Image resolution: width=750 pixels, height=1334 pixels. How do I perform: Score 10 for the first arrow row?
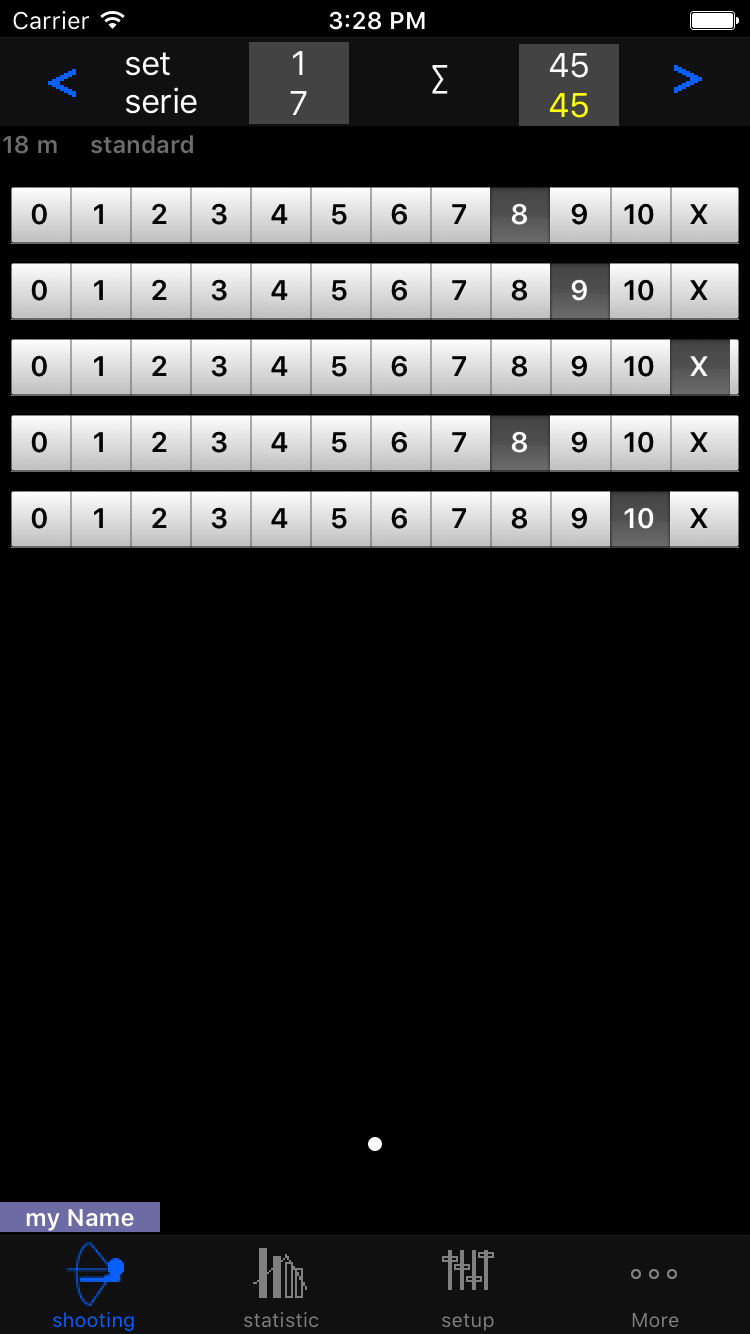pos(639,214)
